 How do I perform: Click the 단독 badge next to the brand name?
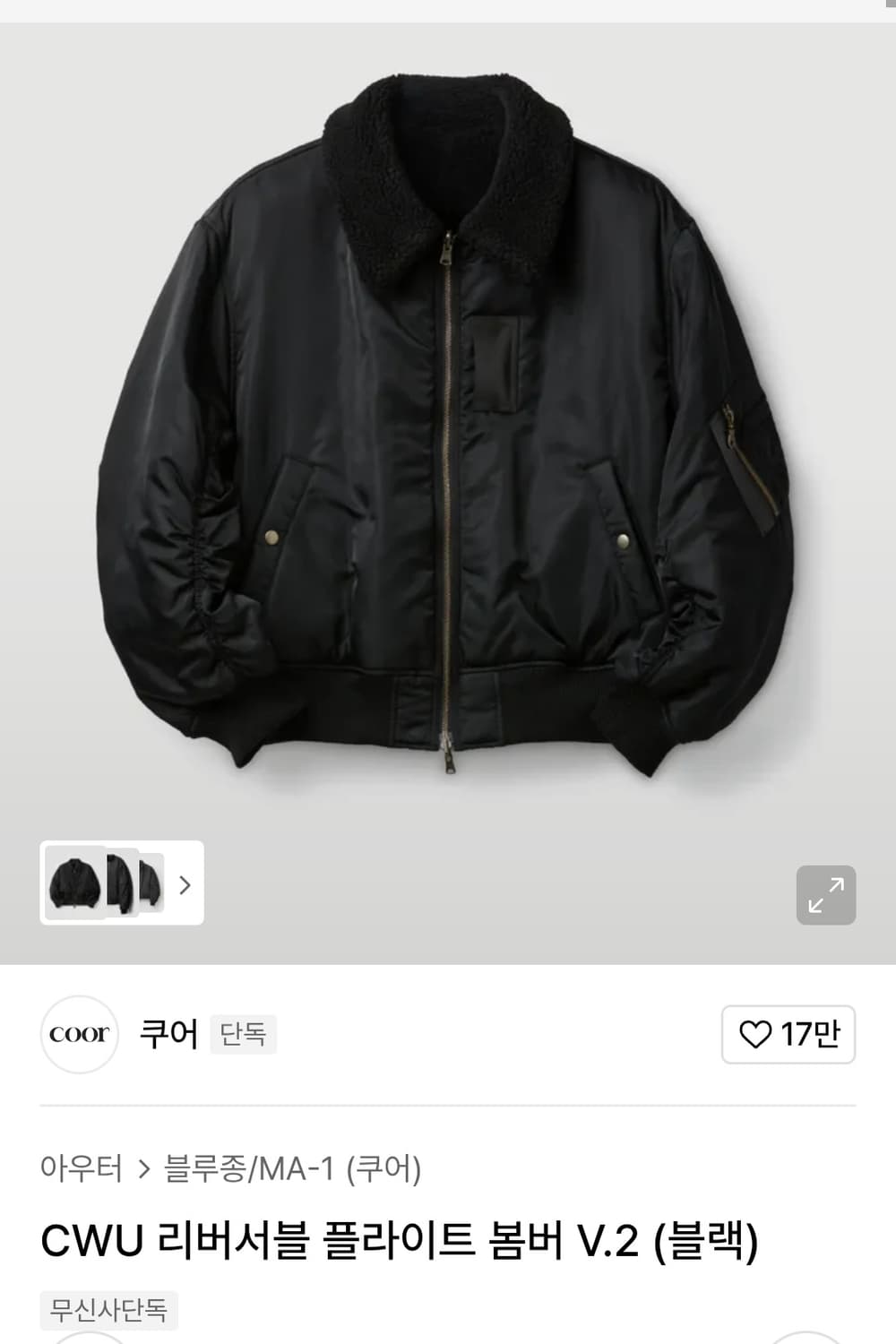click(242, 1036)
